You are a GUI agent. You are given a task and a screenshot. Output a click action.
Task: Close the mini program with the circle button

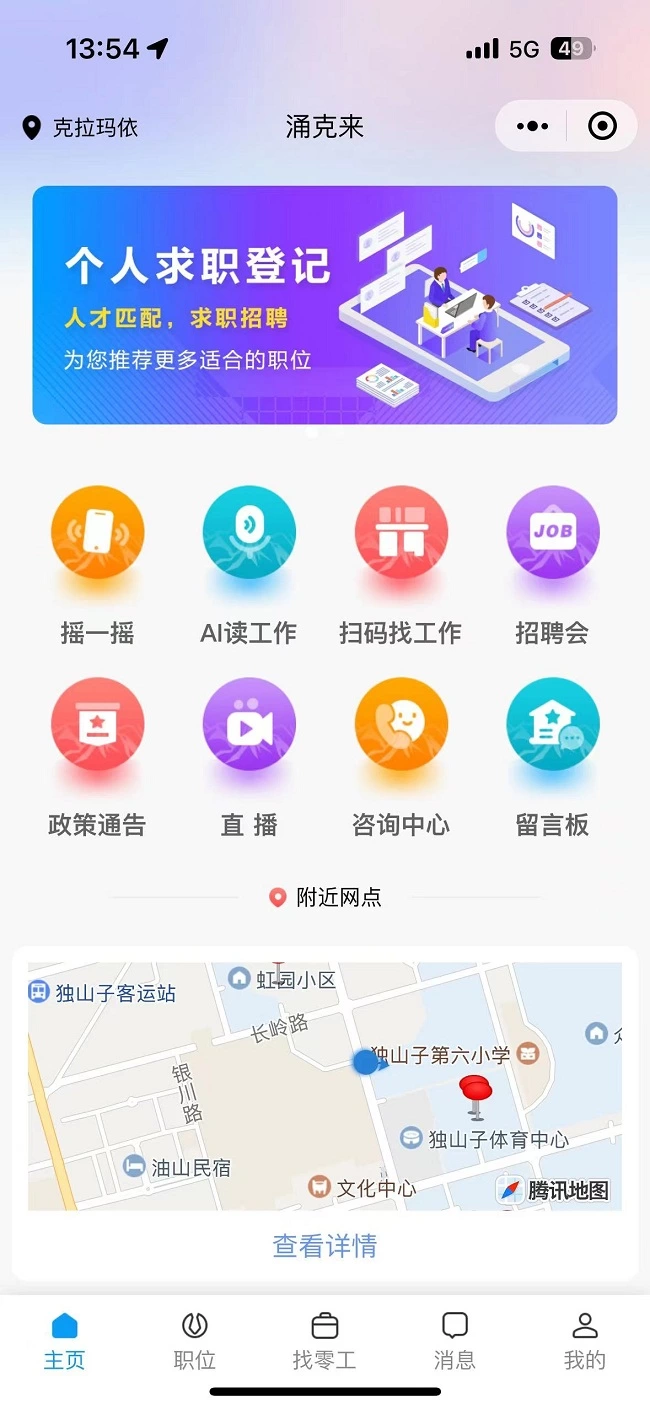(602, 126)
